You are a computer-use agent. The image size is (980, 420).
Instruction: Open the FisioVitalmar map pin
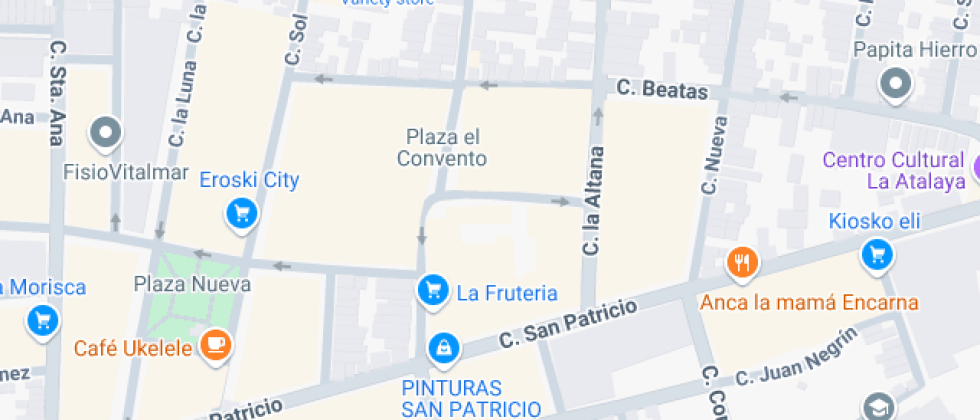pyautogui.click(x=105, y=131)
